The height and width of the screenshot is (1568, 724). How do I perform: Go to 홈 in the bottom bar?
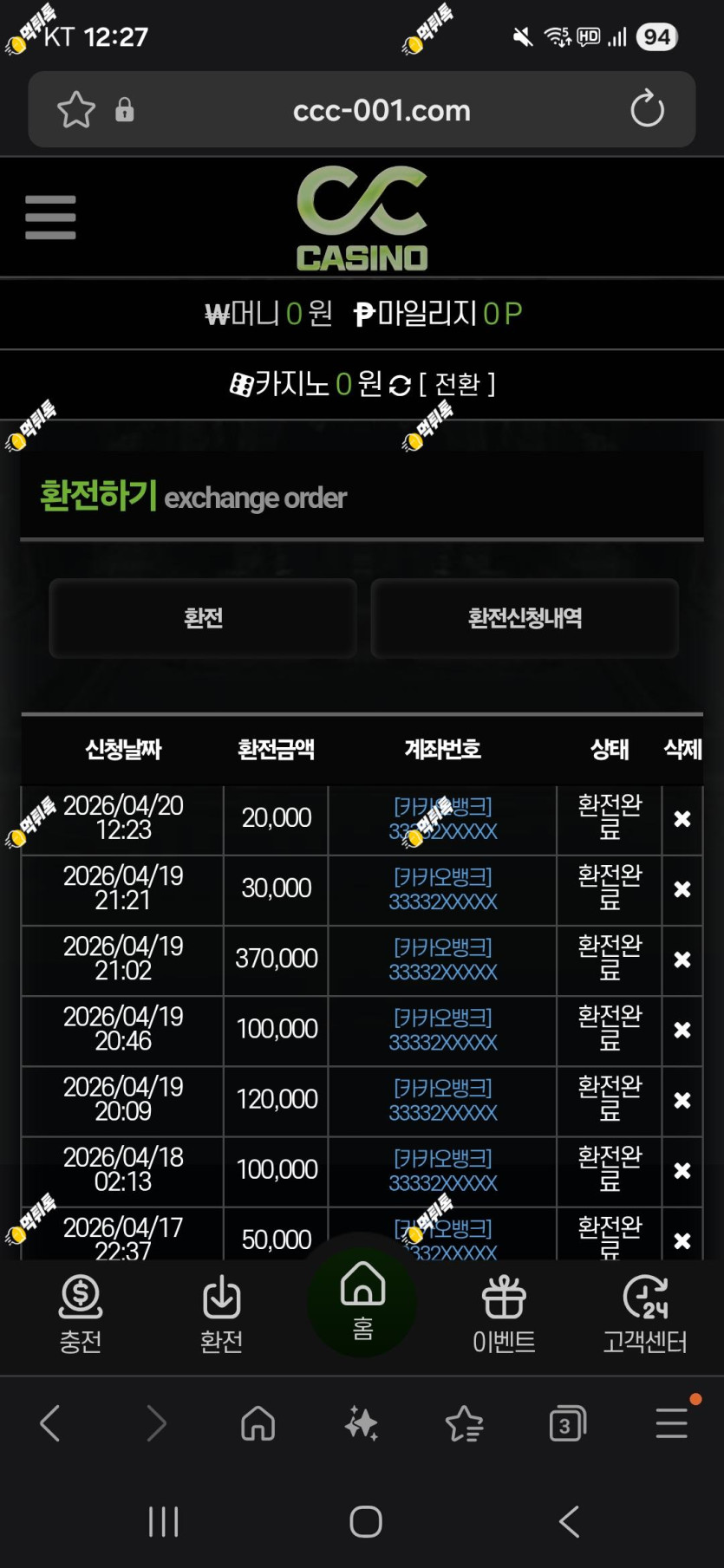[362, 1300]
